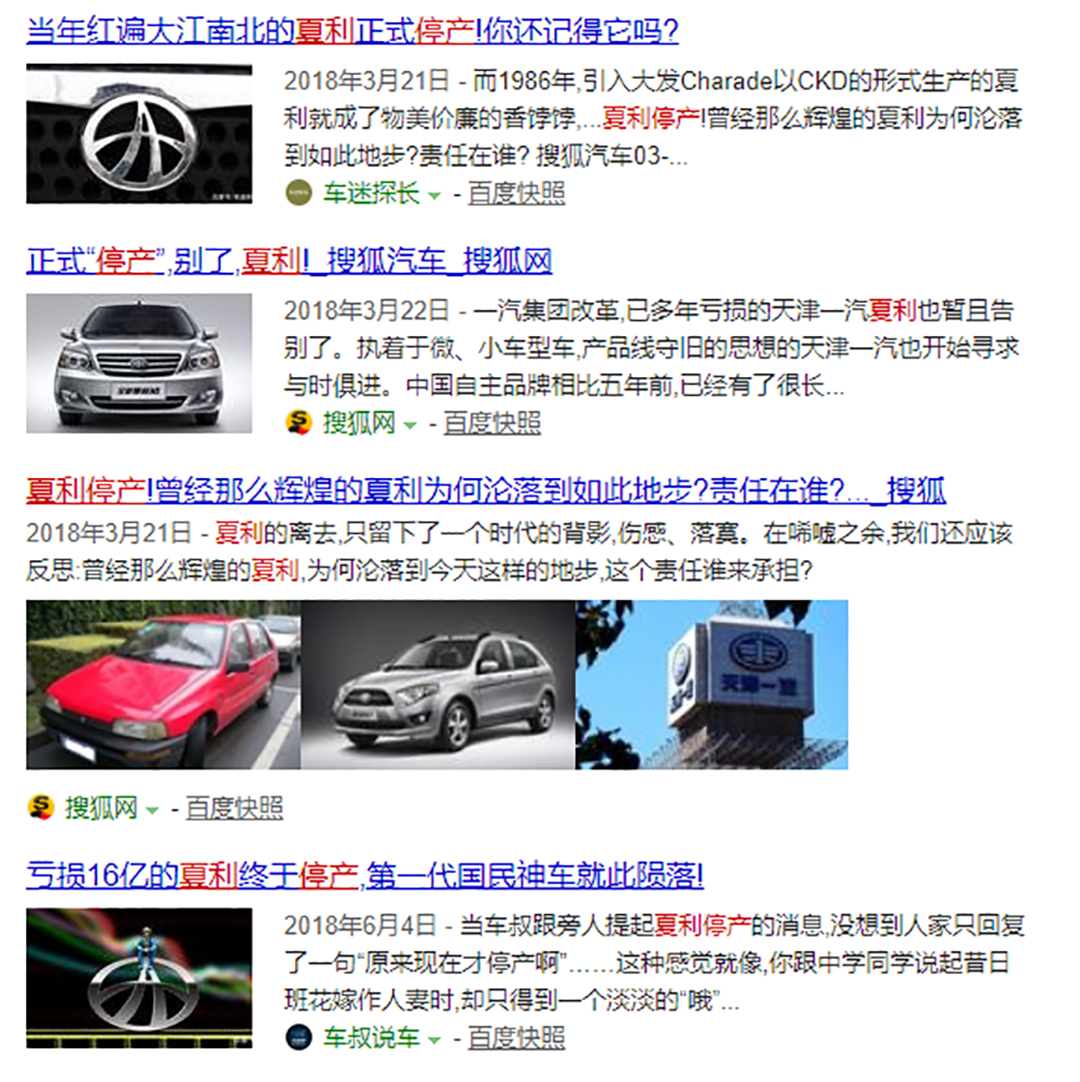1080x1082 pixels.
Task: Open result '夏利停产!曾经那么辉煌的夏利为何沦落'
Action: (x=485, y=491)
